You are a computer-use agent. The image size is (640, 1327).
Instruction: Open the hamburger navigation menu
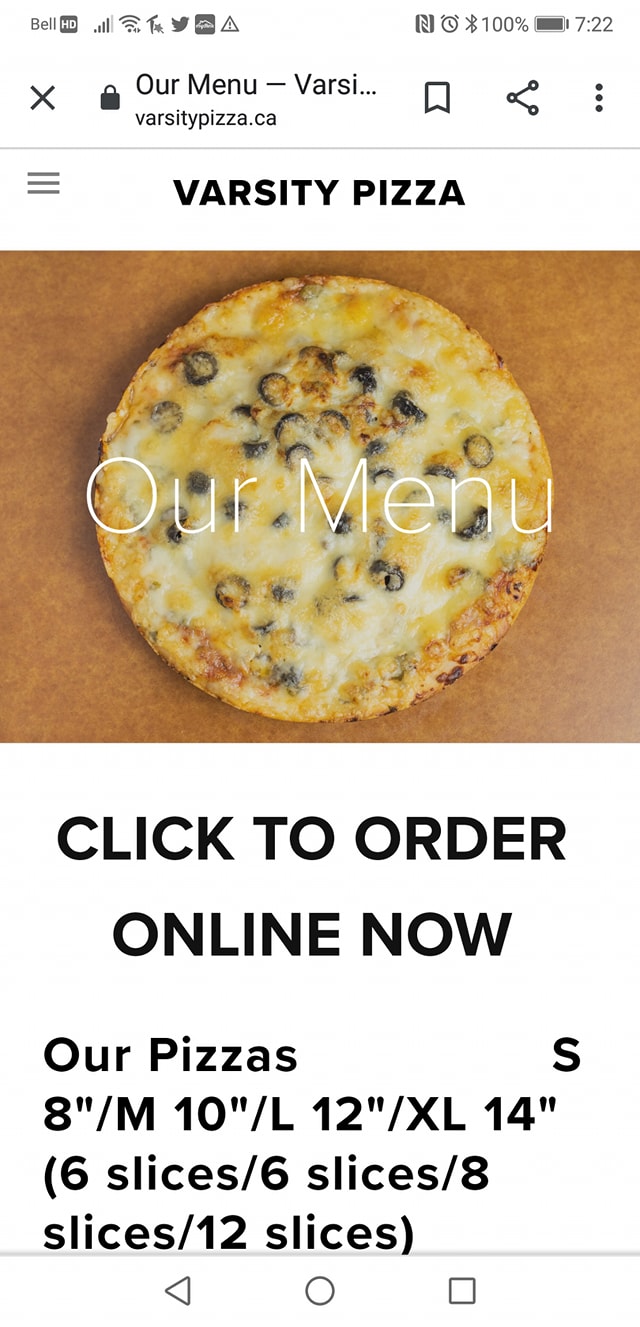(x=43, y=183)
